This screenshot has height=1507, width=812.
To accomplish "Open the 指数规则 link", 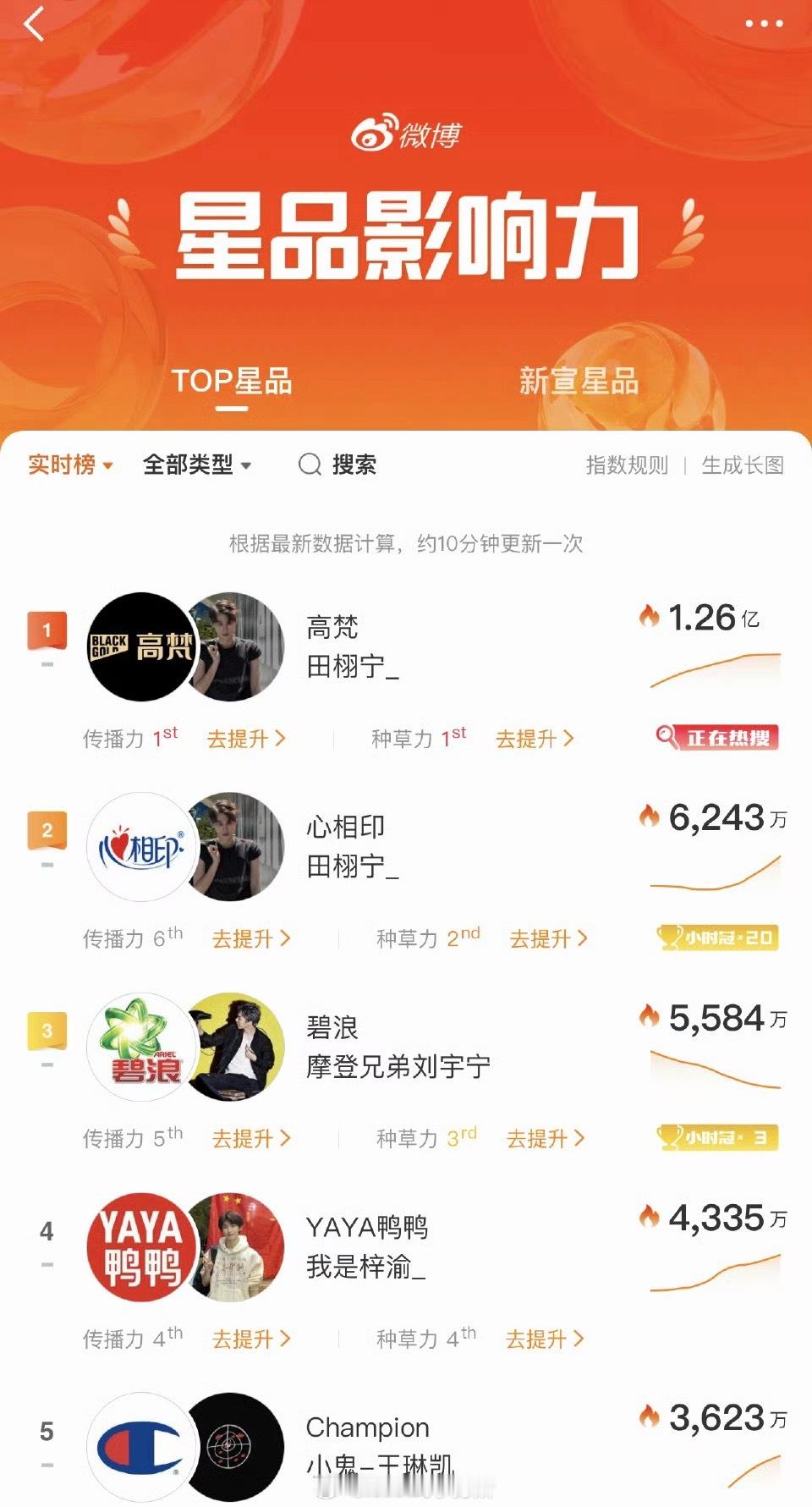I will coord(628,465).
